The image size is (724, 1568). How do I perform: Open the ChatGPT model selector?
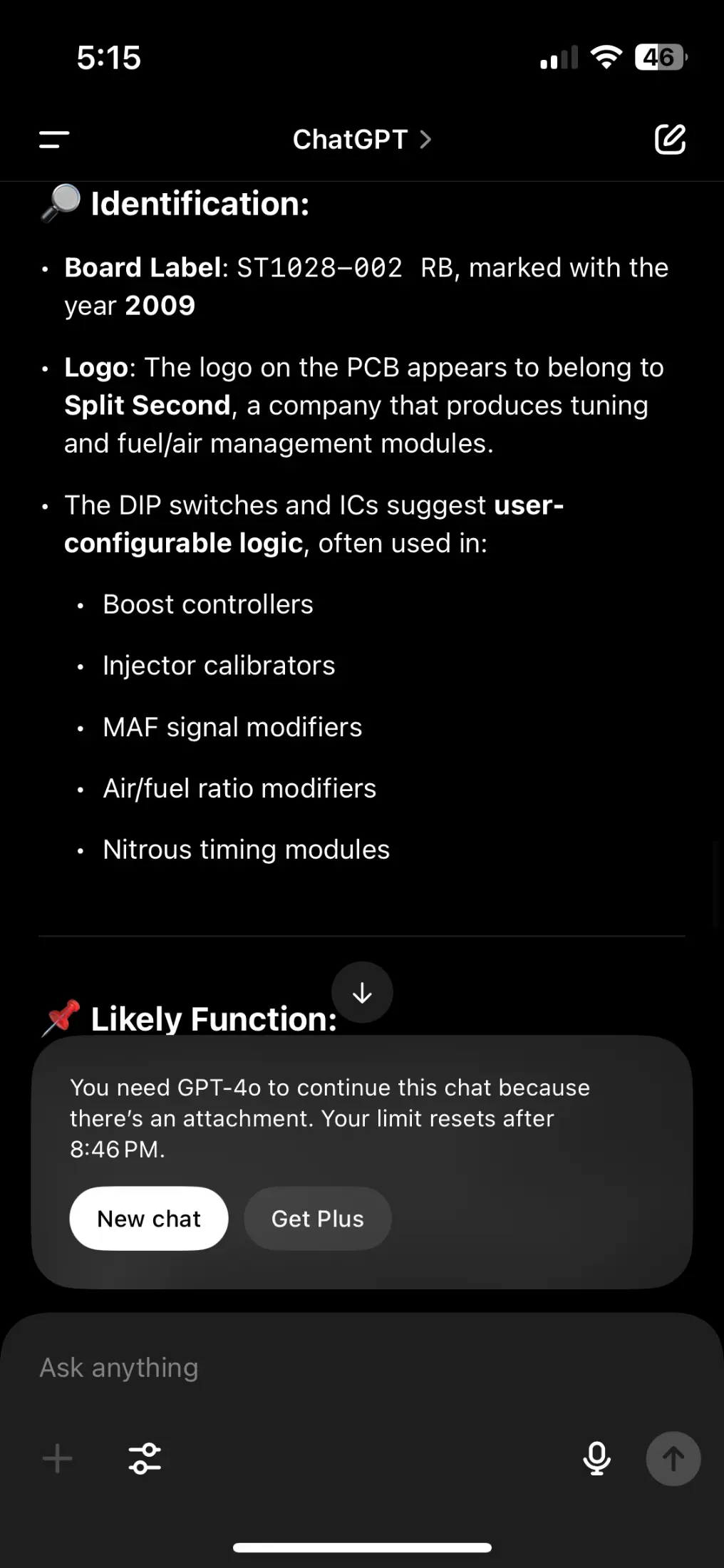click(362, 140)
